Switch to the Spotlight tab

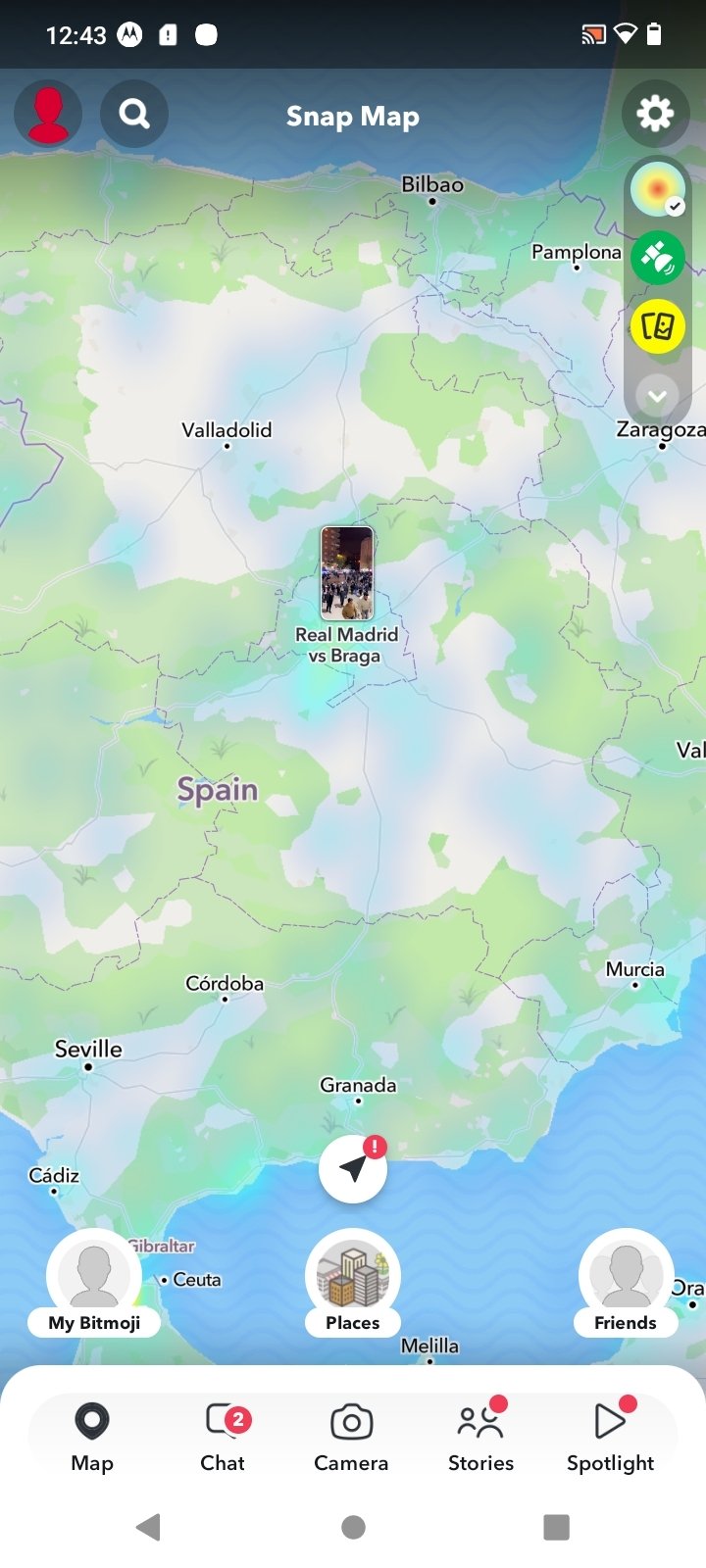[610, 1437]
